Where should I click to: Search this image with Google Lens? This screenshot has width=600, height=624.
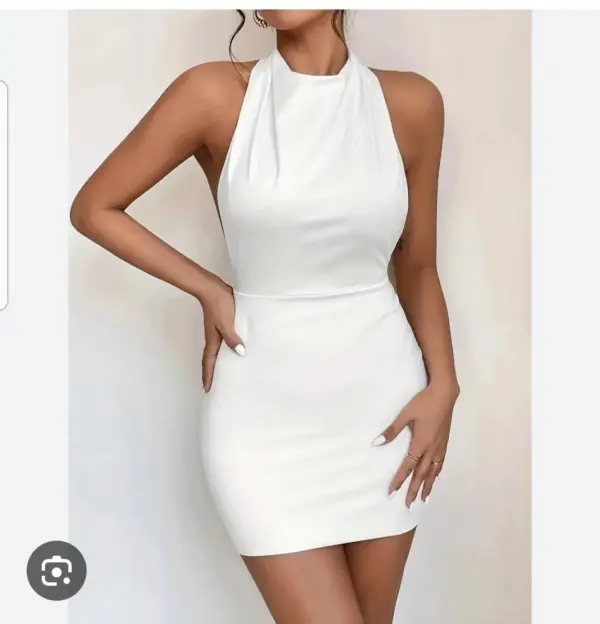56,570
